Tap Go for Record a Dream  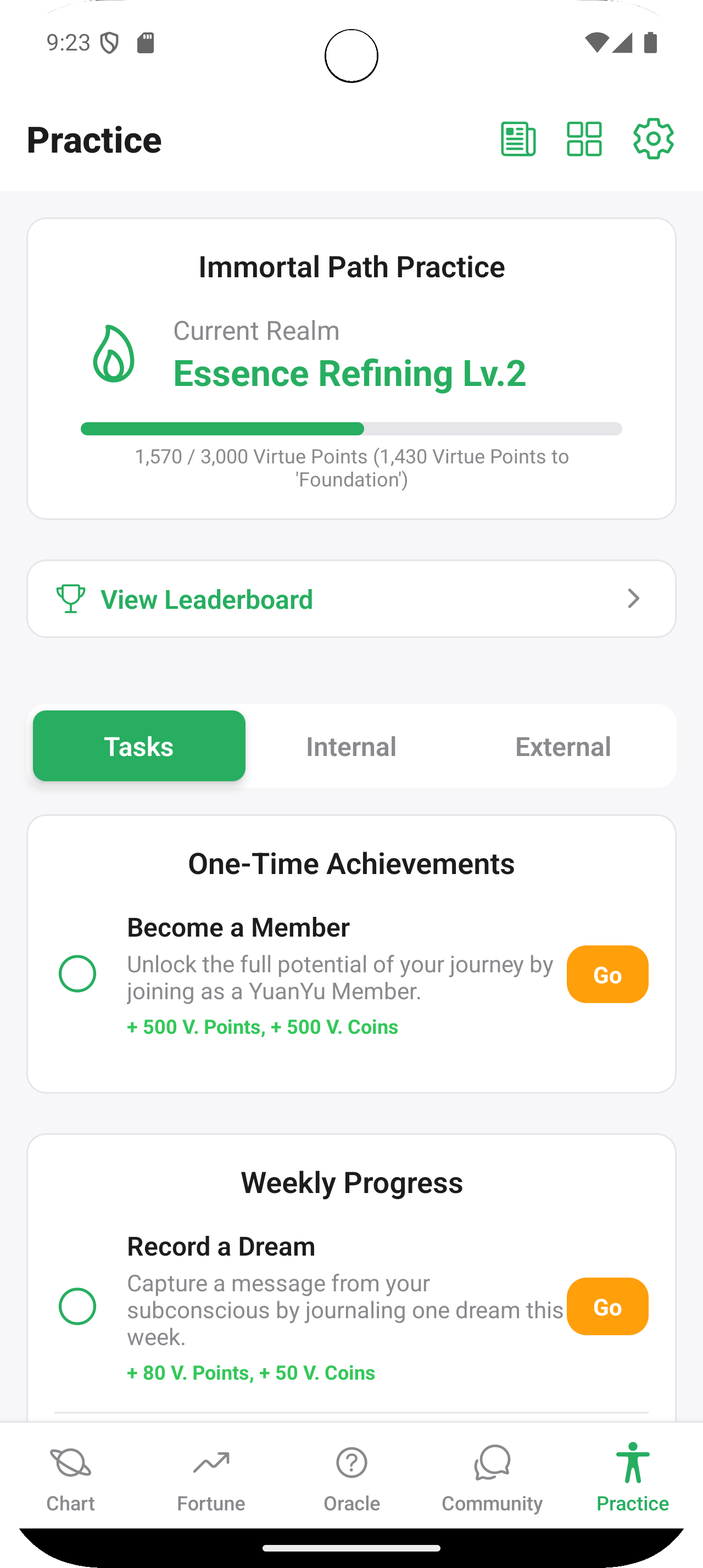[x=607, y=1307]
